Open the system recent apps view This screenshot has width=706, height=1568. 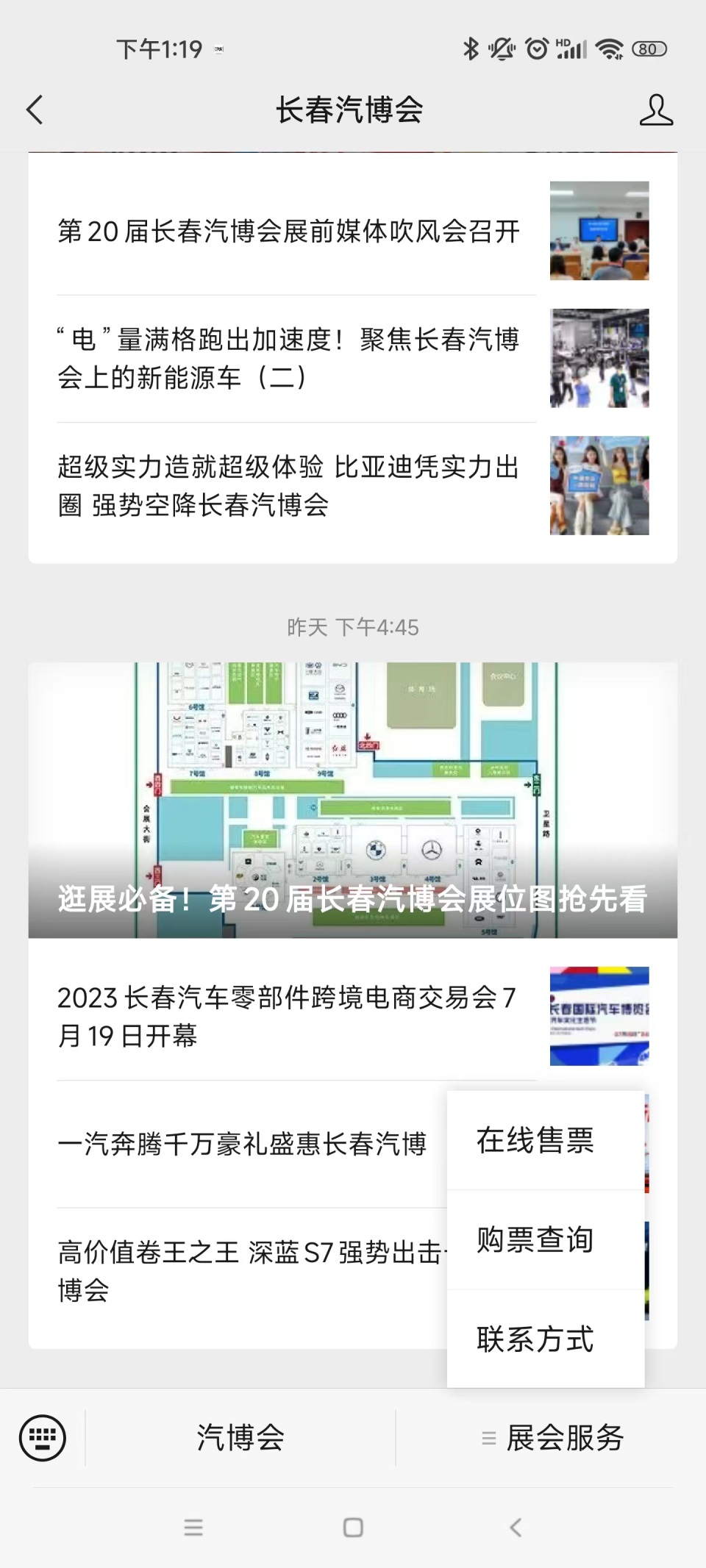pos(193,1528)
